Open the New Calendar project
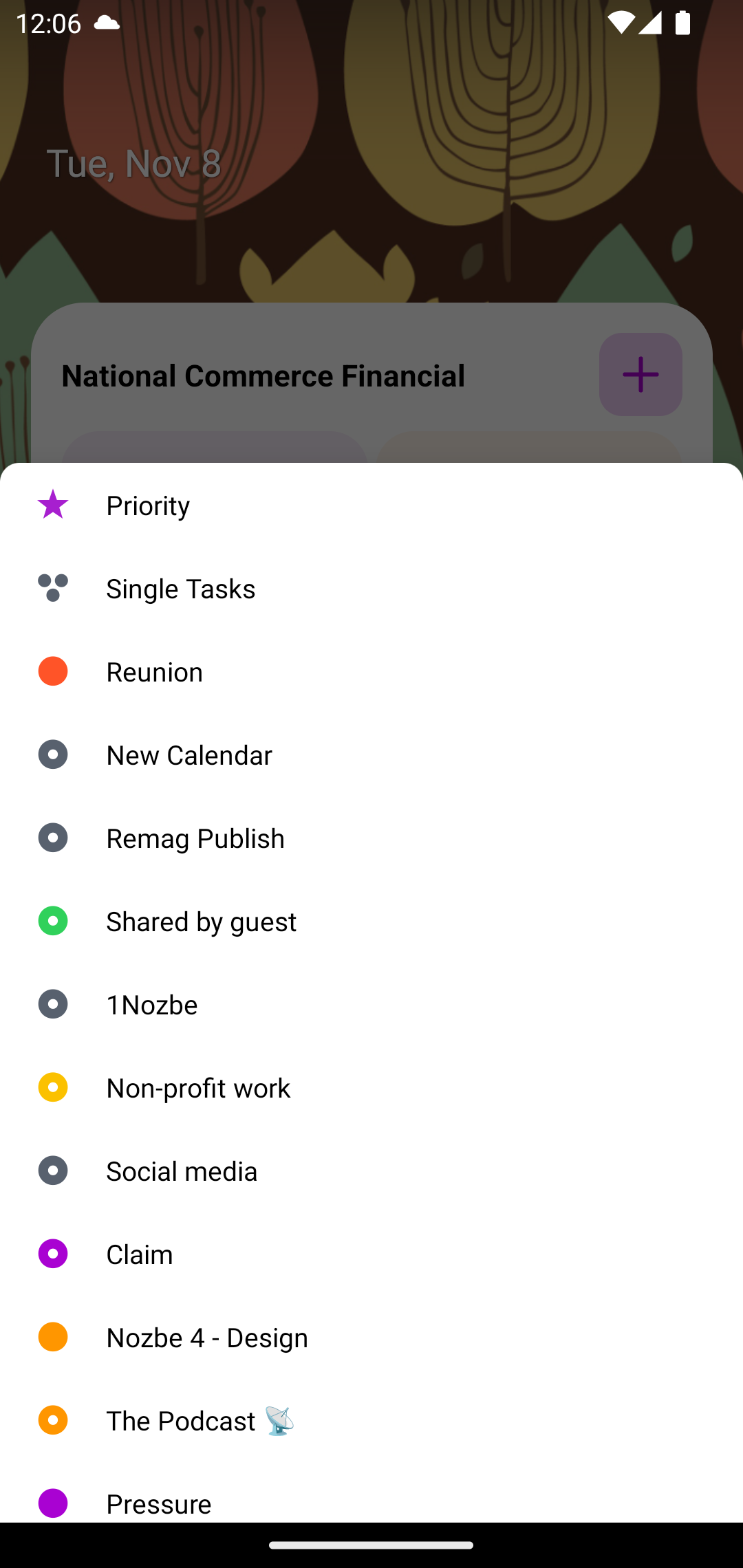 pyautogui.click(x=371, y=754)
